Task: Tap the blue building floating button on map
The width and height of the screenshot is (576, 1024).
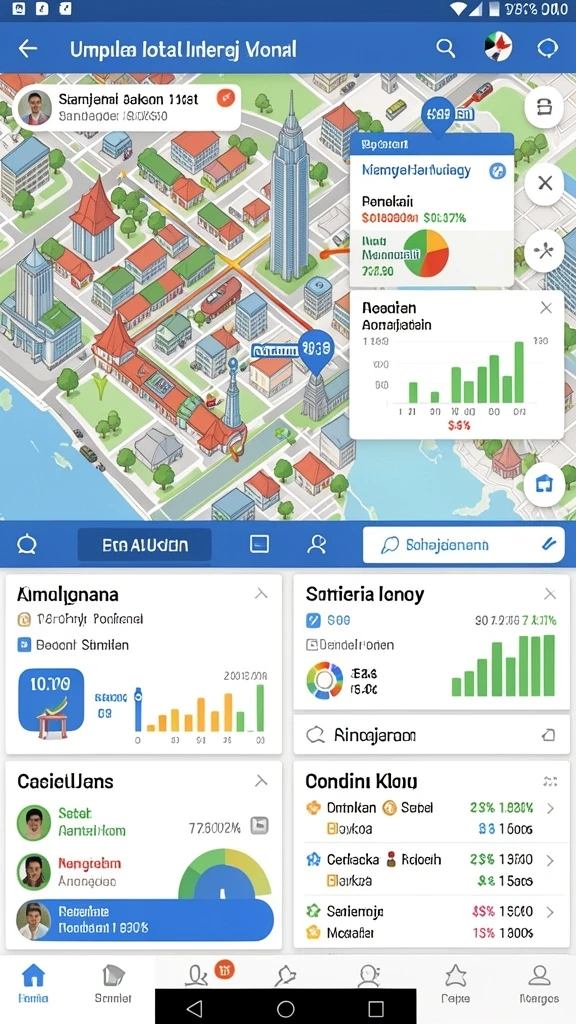Action: pos(544,484)
